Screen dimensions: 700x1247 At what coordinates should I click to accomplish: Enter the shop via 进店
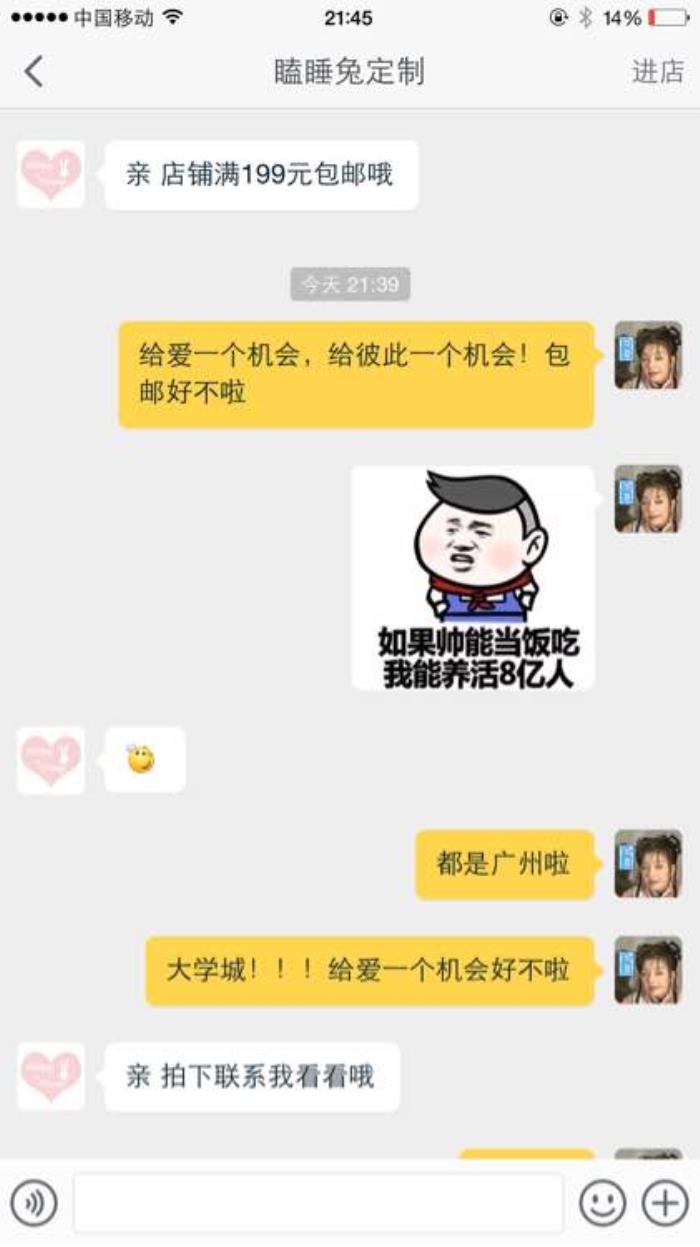click(657, 72)
